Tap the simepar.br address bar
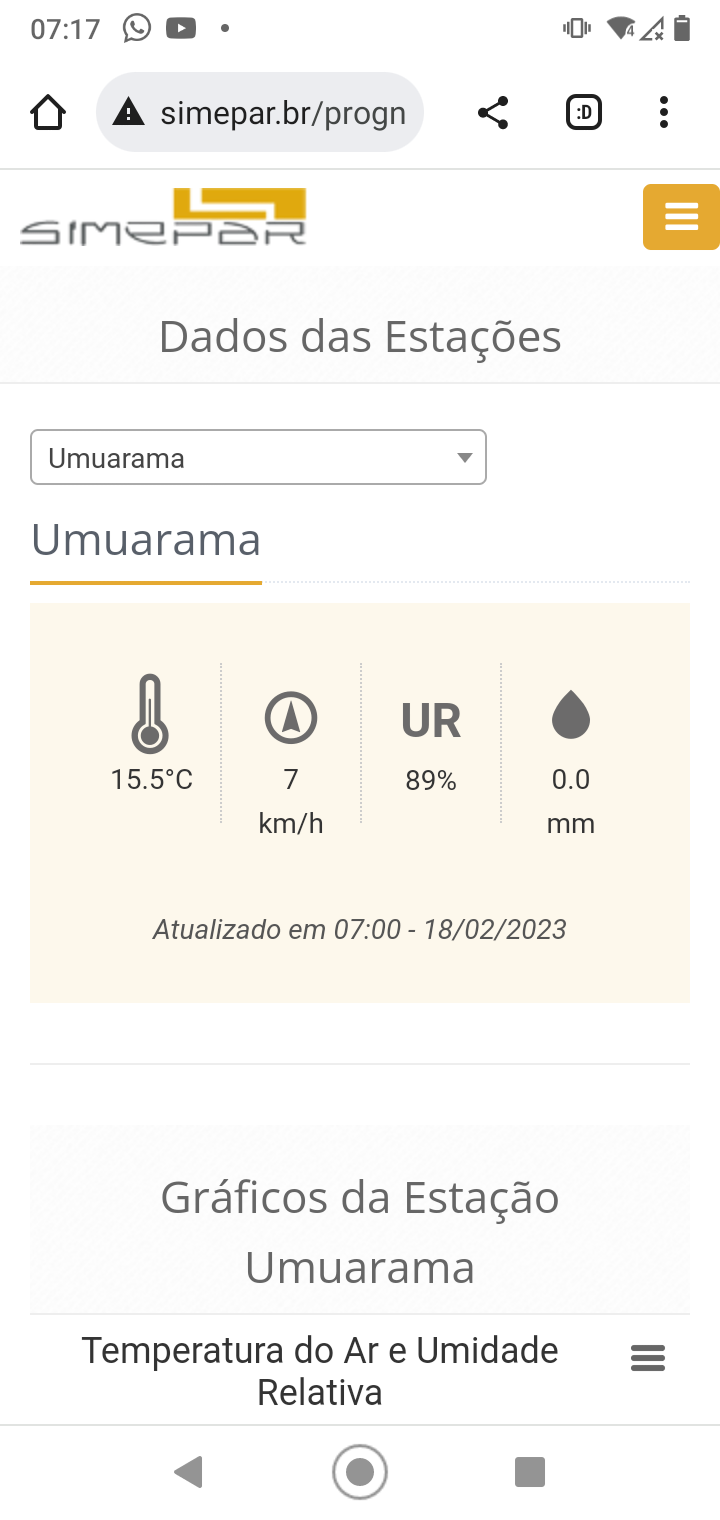The height and width of the screenshot is (1520, 720). tap(260, 113)
